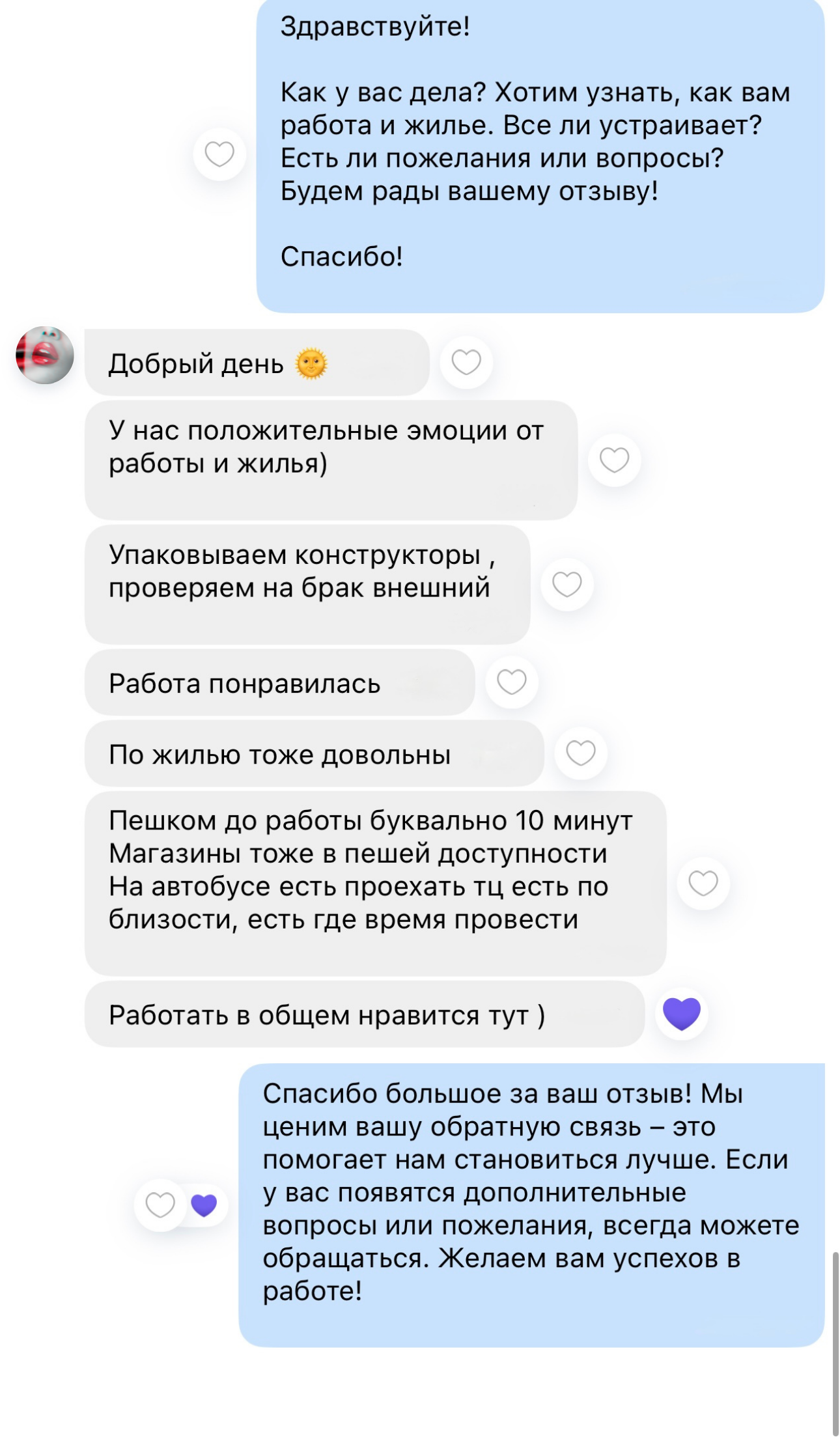The height and width of the screenshot is (1437, 840).
Task: Like the 'Добрый день' message
Action: coord(466,362)
